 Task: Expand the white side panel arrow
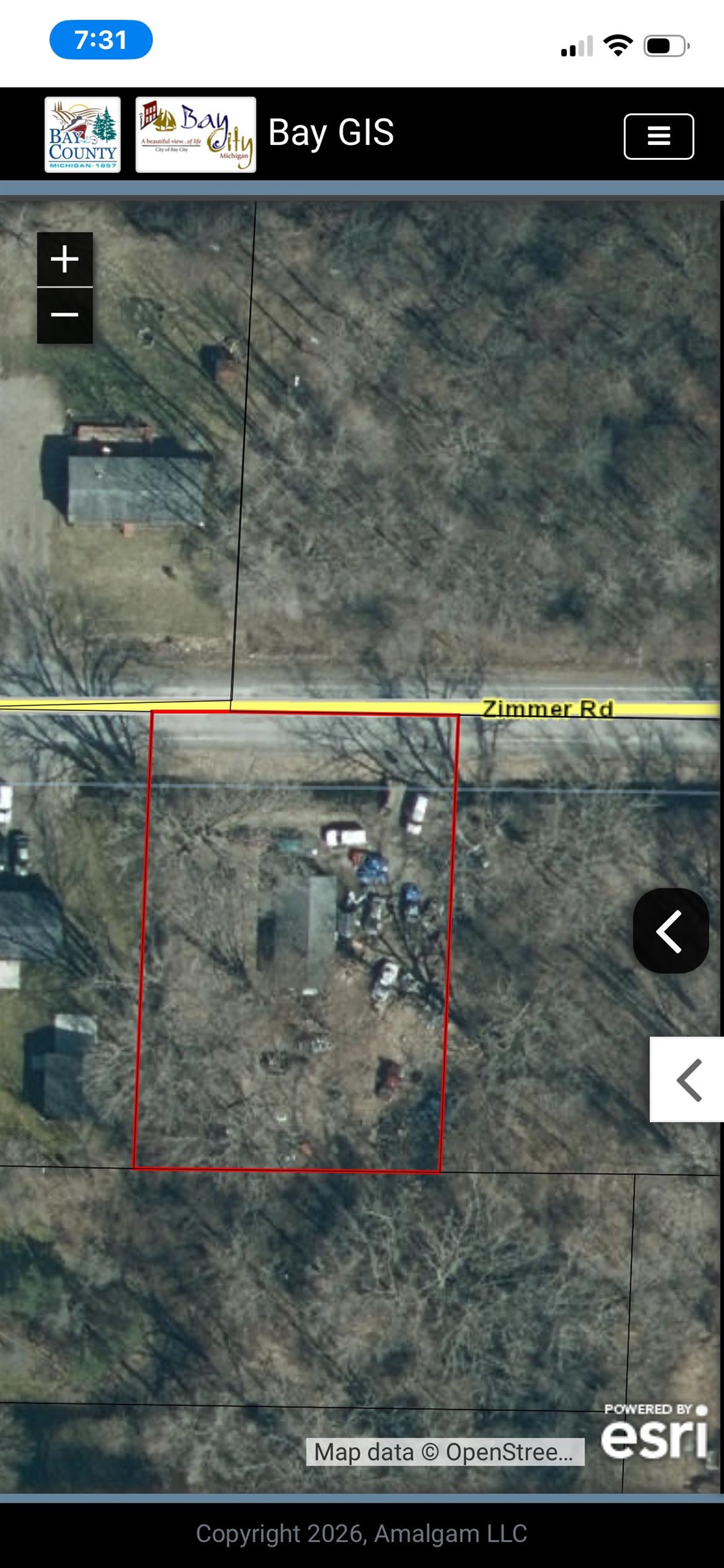pyautogui.click(x=687, y=1079)
